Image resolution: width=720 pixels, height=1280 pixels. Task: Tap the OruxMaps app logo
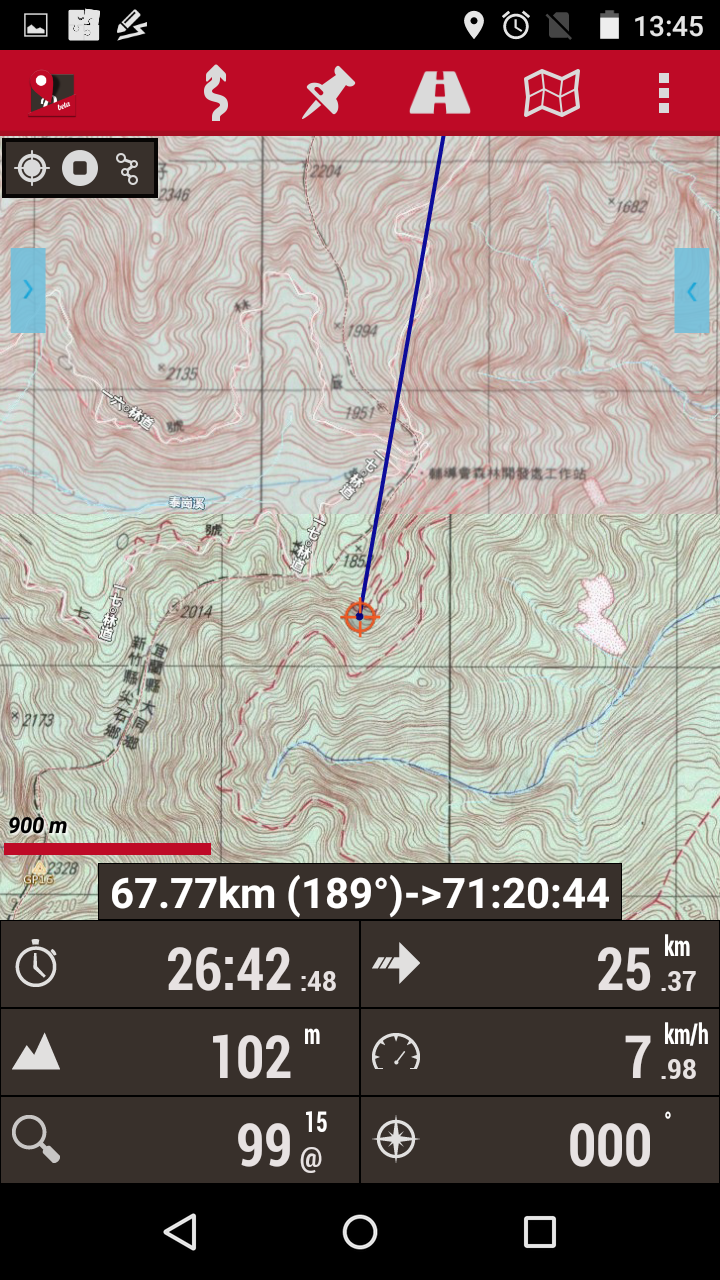53,93
